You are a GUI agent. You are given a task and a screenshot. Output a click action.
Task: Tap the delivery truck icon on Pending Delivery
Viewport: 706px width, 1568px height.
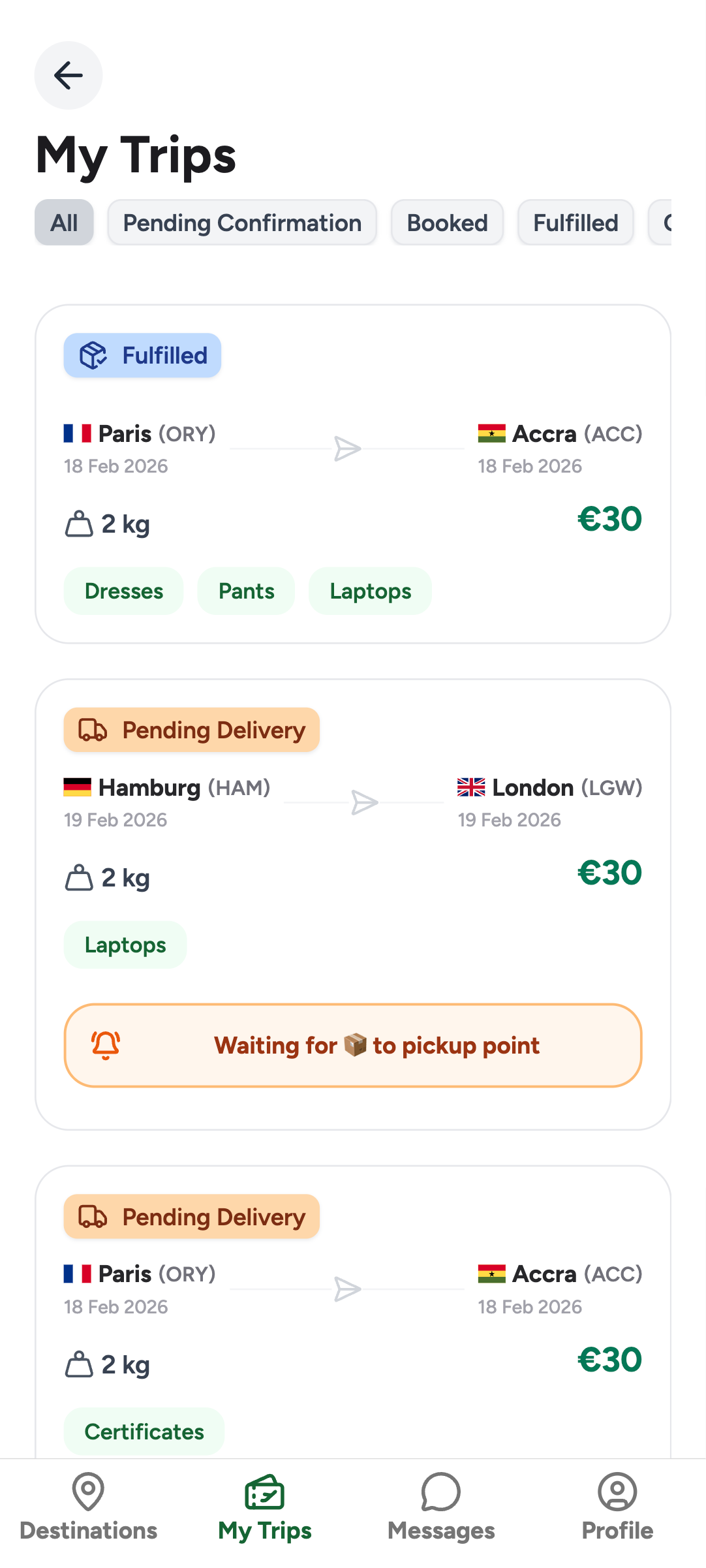(x=93, y=730)
